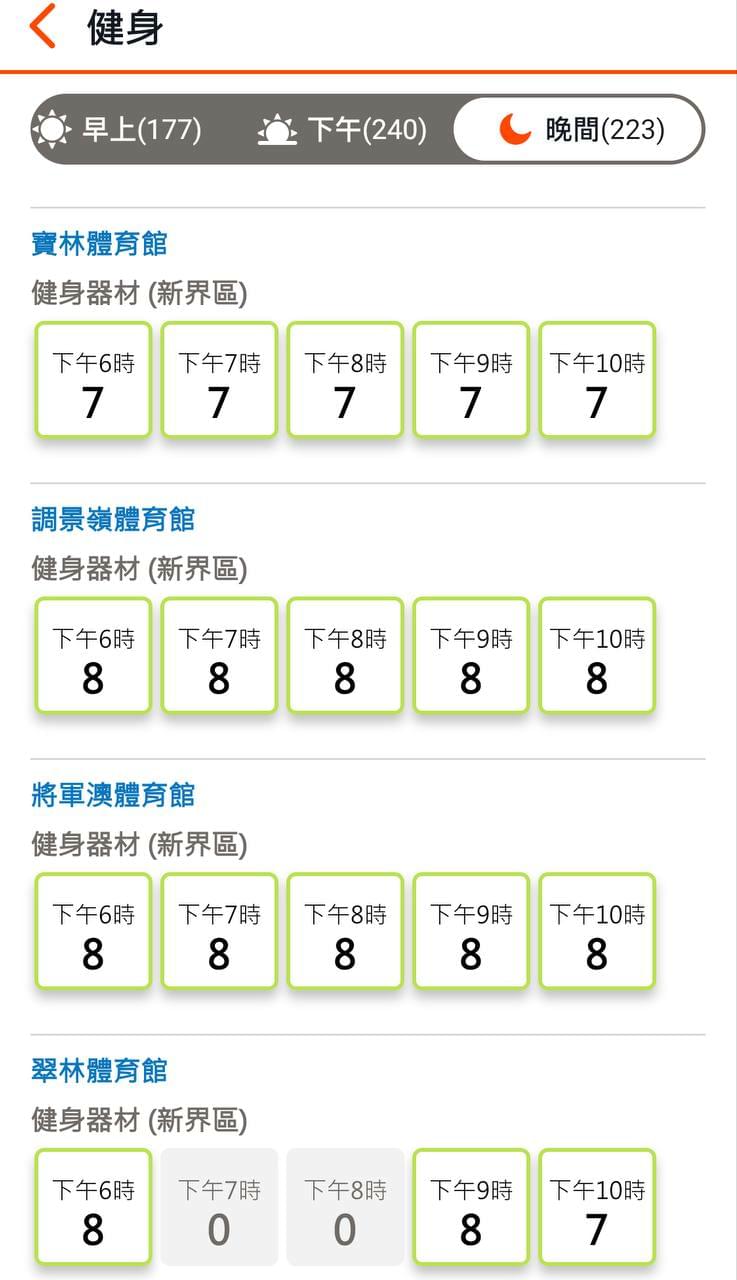Select 下午6時 slot at 寶林體育館

(93, 379)
